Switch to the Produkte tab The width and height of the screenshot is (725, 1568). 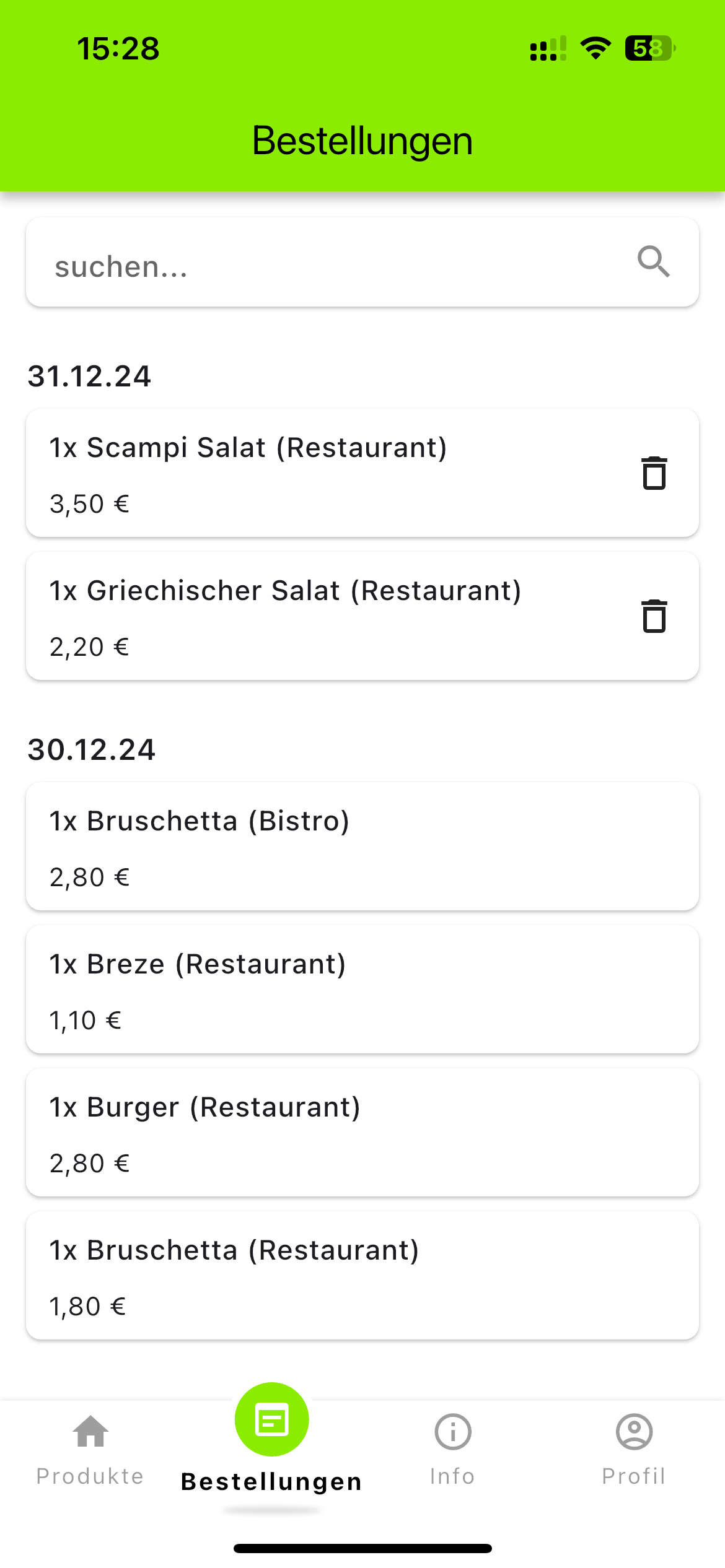click(x=90, y=1450)
